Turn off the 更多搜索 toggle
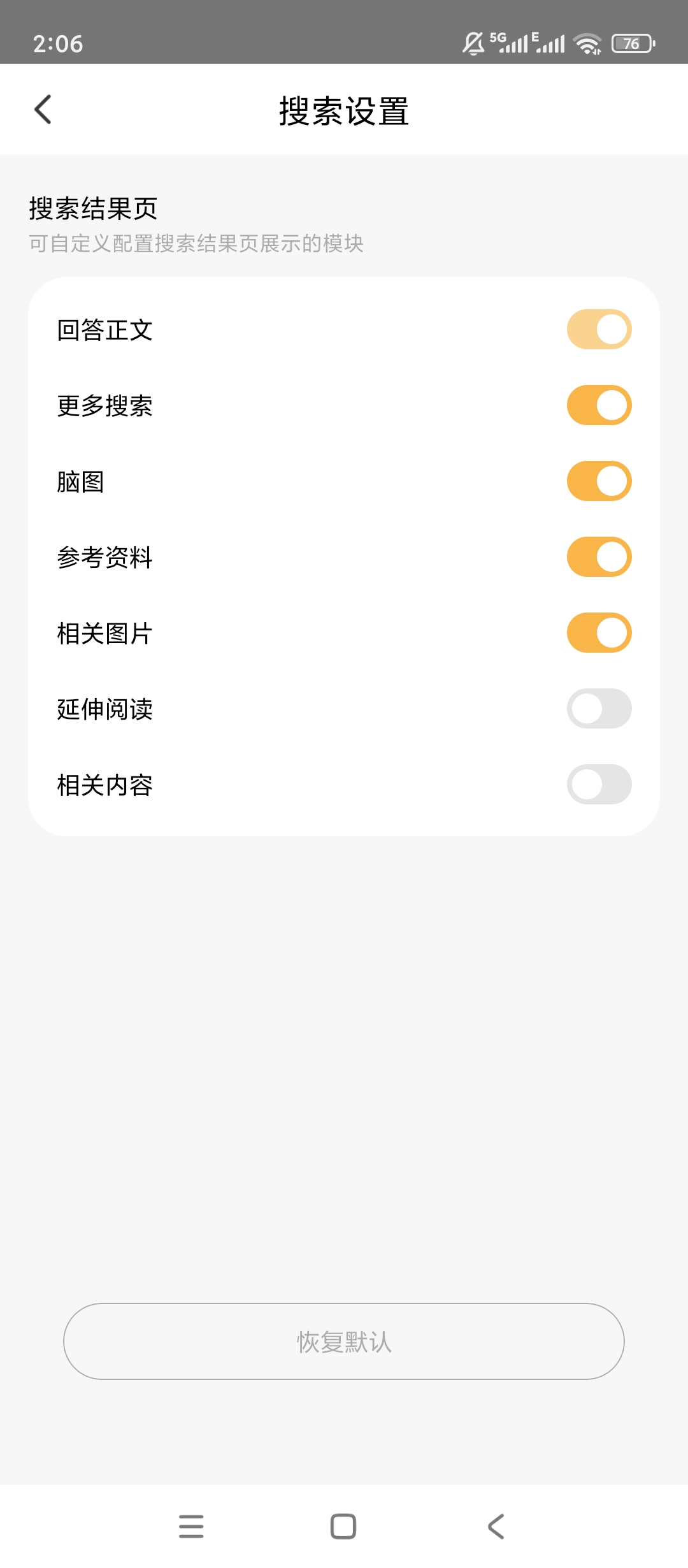Screen dimensions: 688x1568 tap(598, 405)
